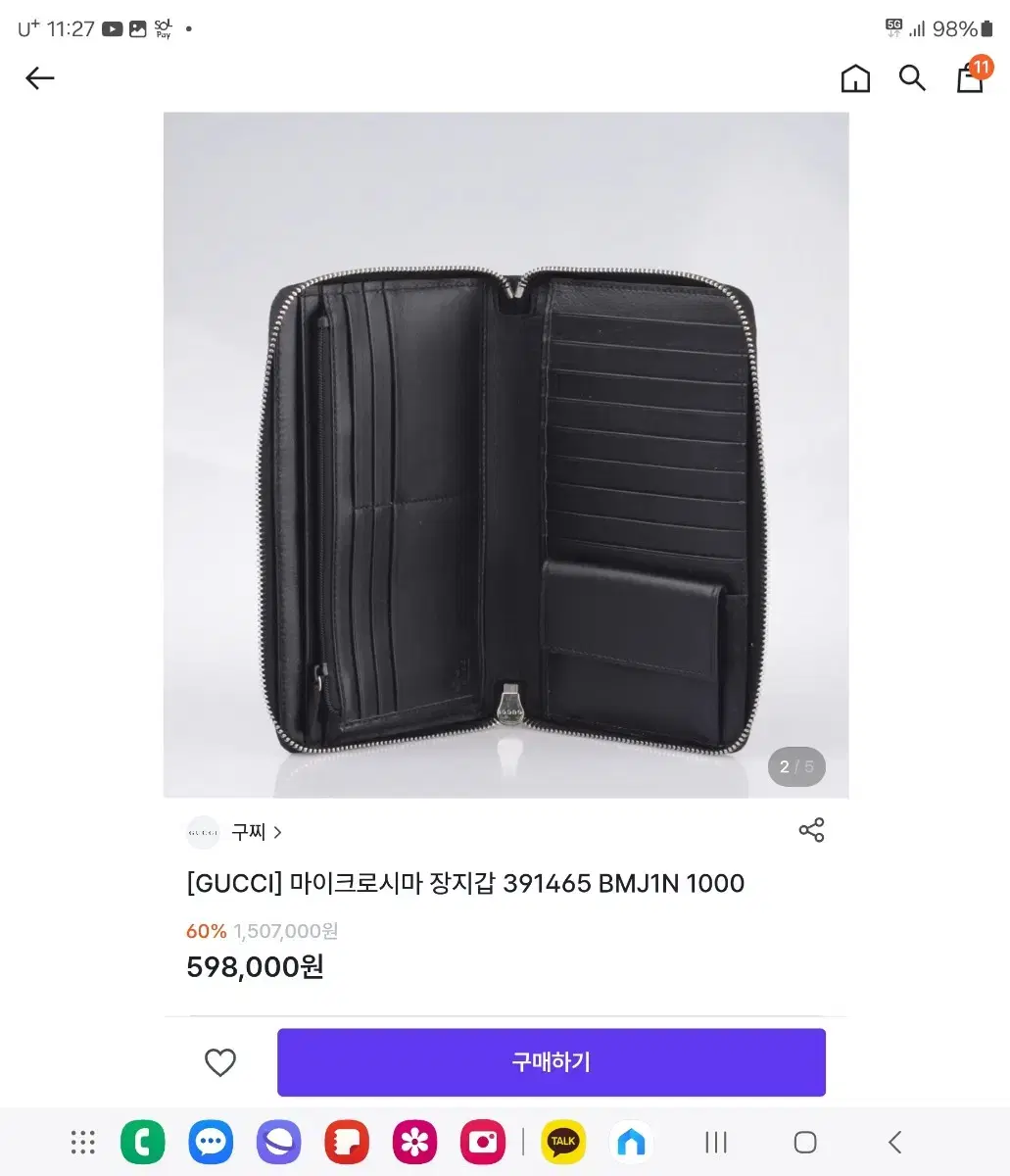Favorite the wallet with the heart icon
Screen dimensions: 1010x1176
click(219, 1062)
